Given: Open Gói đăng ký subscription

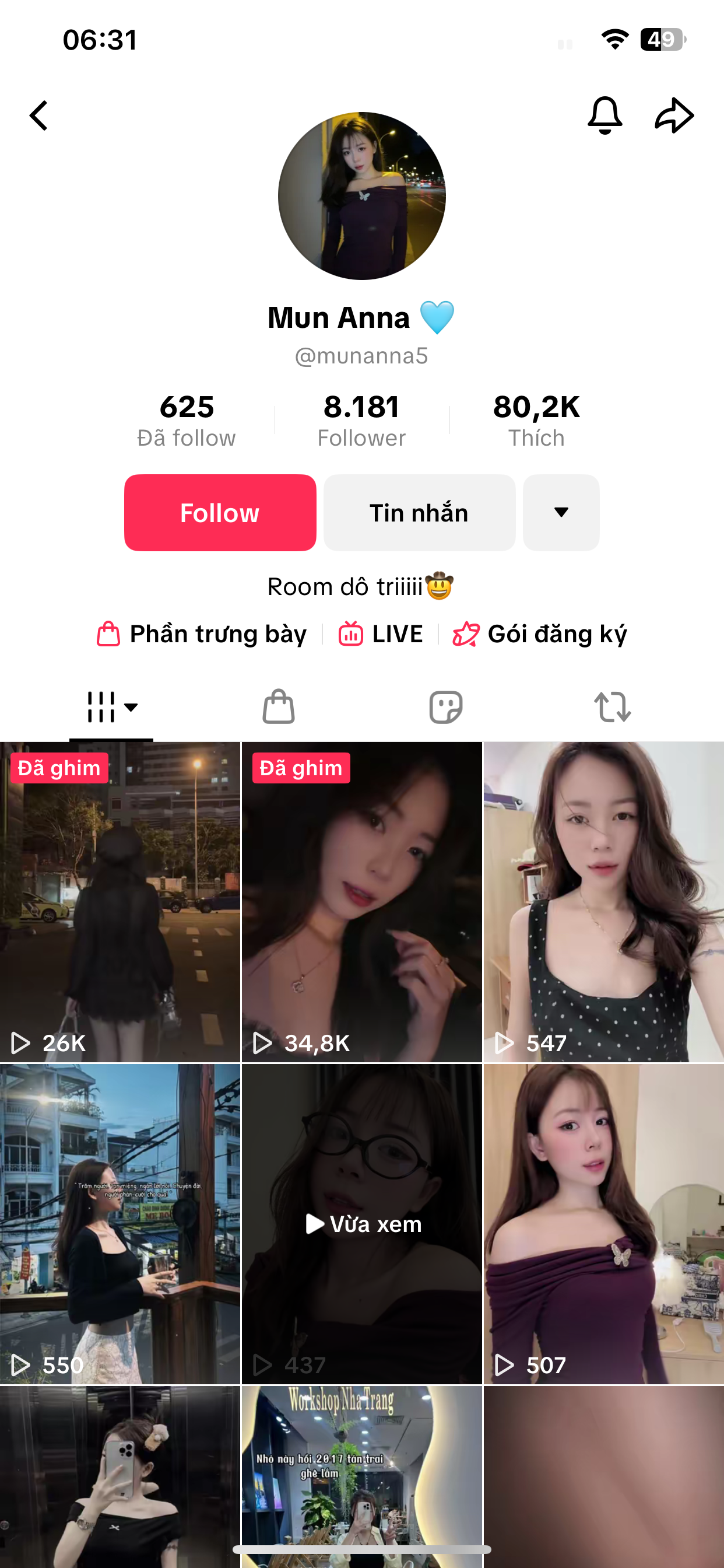Looking at the screenshot, I should click(540, 633).
